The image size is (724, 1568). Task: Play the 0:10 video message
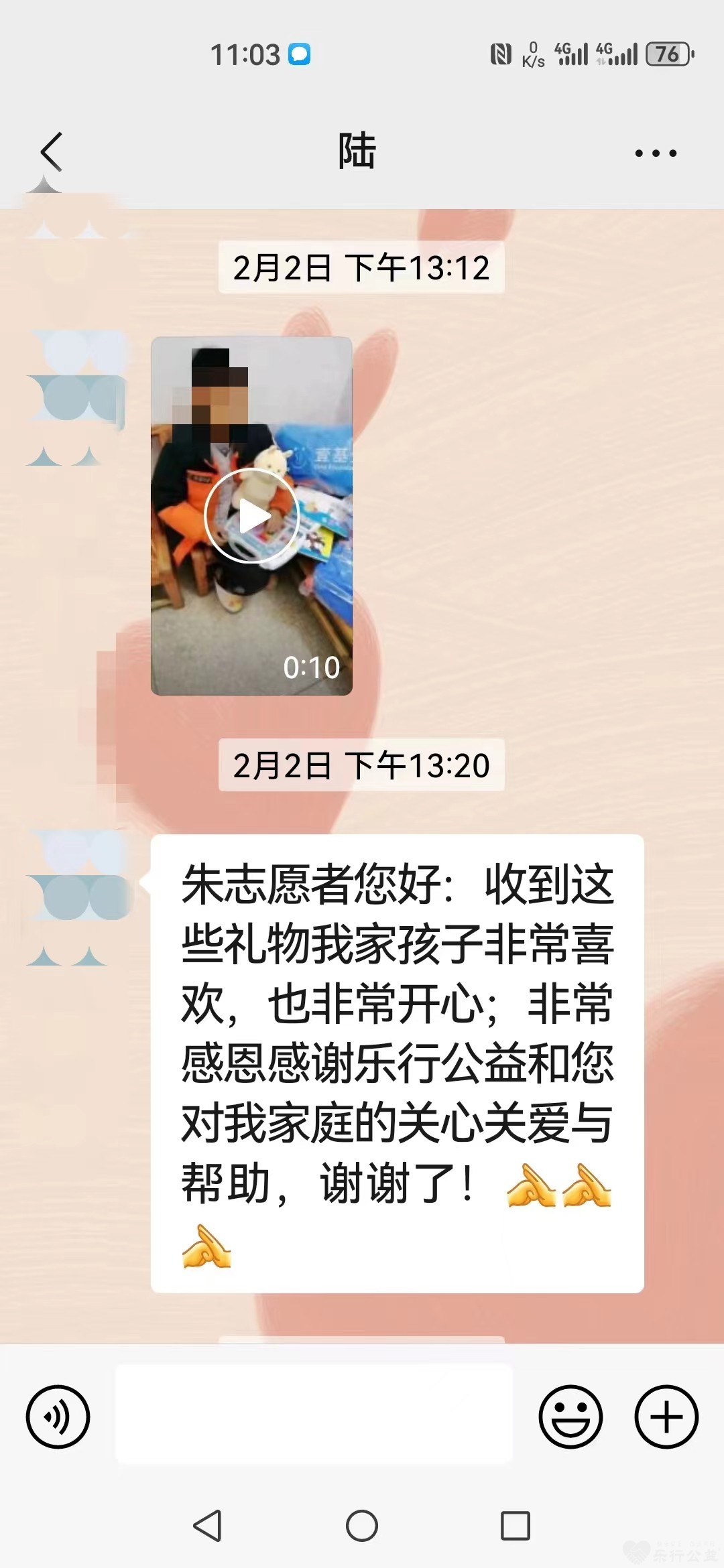[x=251, y=516]
